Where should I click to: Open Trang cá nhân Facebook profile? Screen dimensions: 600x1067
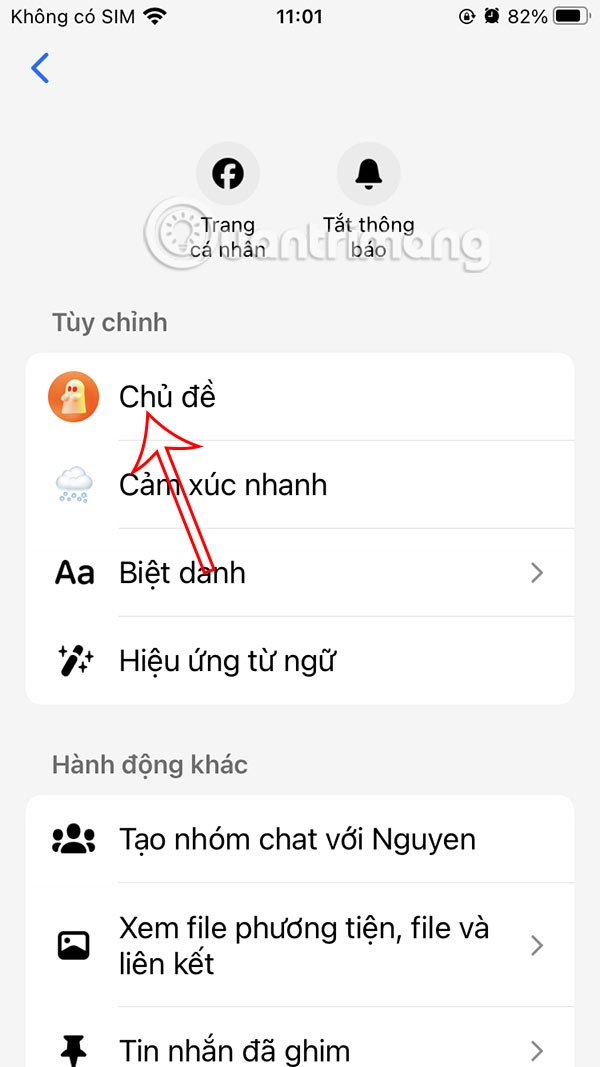click(228, 175)
